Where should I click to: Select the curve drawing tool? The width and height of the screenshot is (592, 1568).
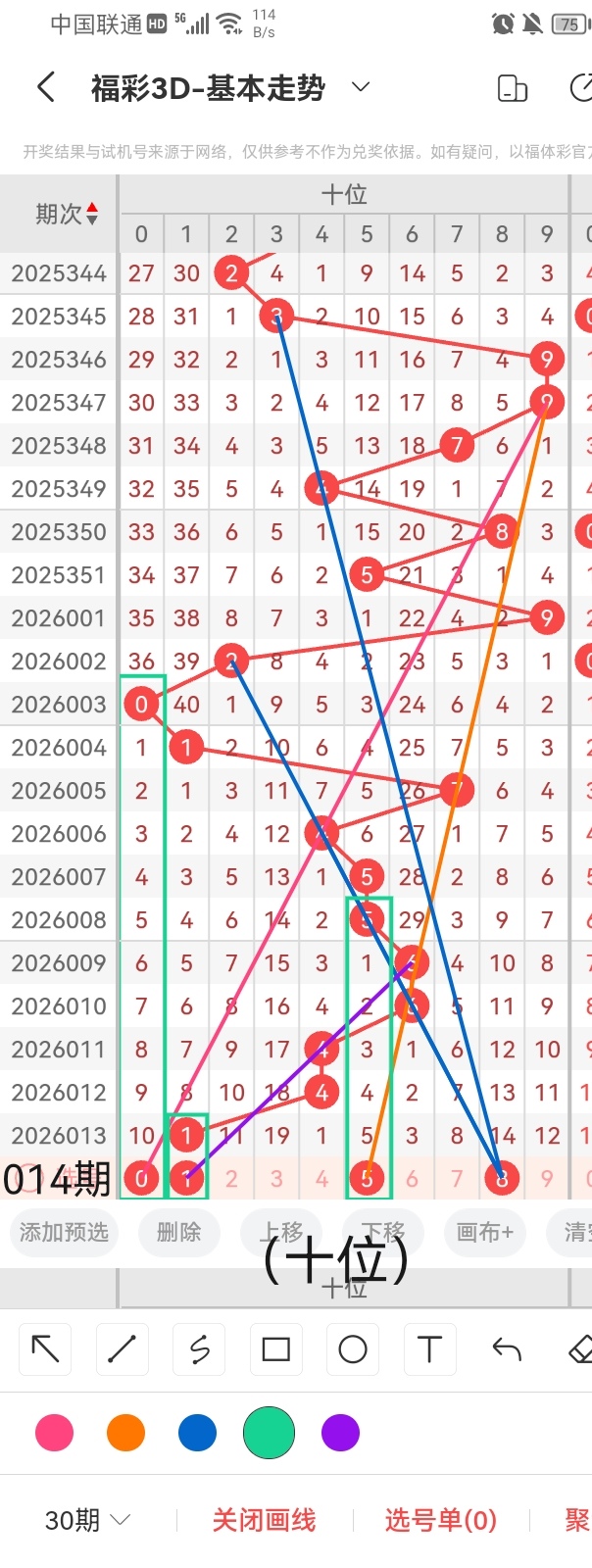[x=199, y=1349]
